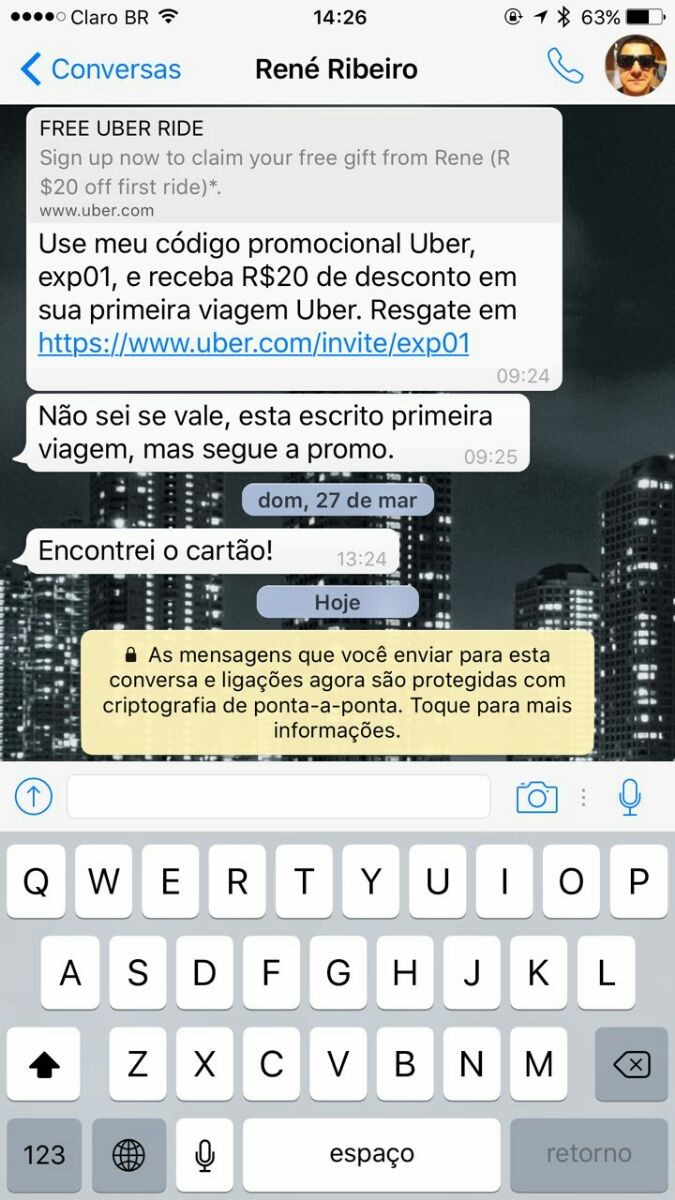Start keyboard dictation with the mic key
This screenshot has width=675, height=1200.
pos(205,1155)
